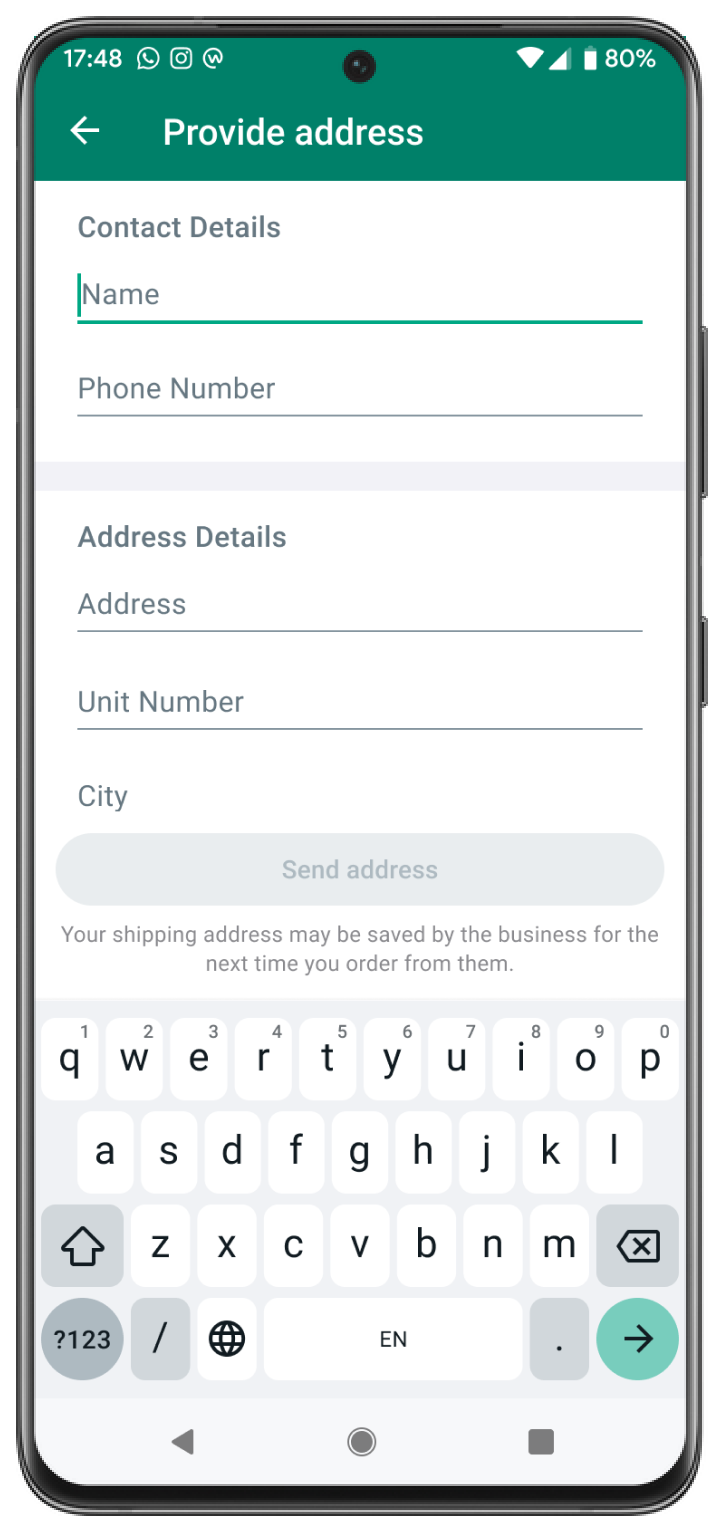Enter the Phone Number field
The height and width of the screenshot is (1532, 724).
click(359, 389)
